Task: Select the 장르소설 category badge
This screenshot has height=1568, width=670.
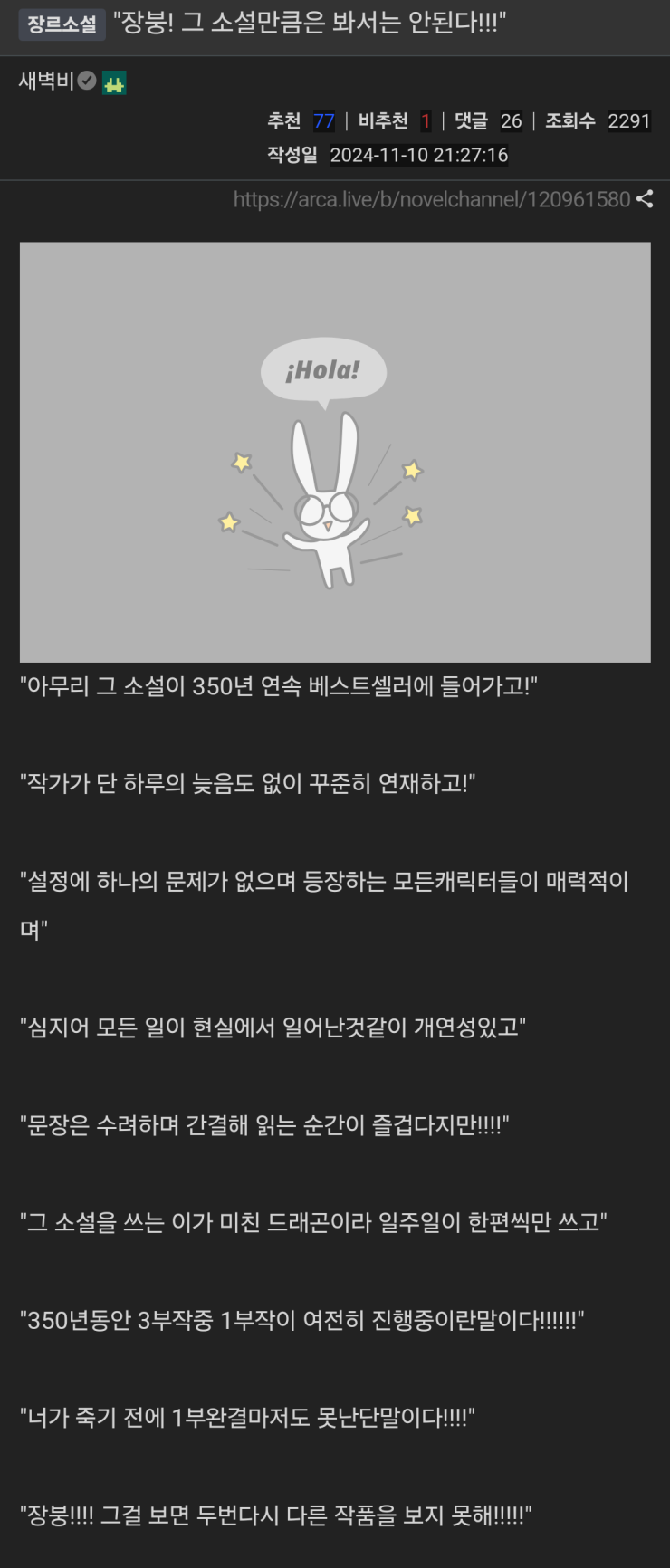Action: pyautogui.click(x=62, y=24)
